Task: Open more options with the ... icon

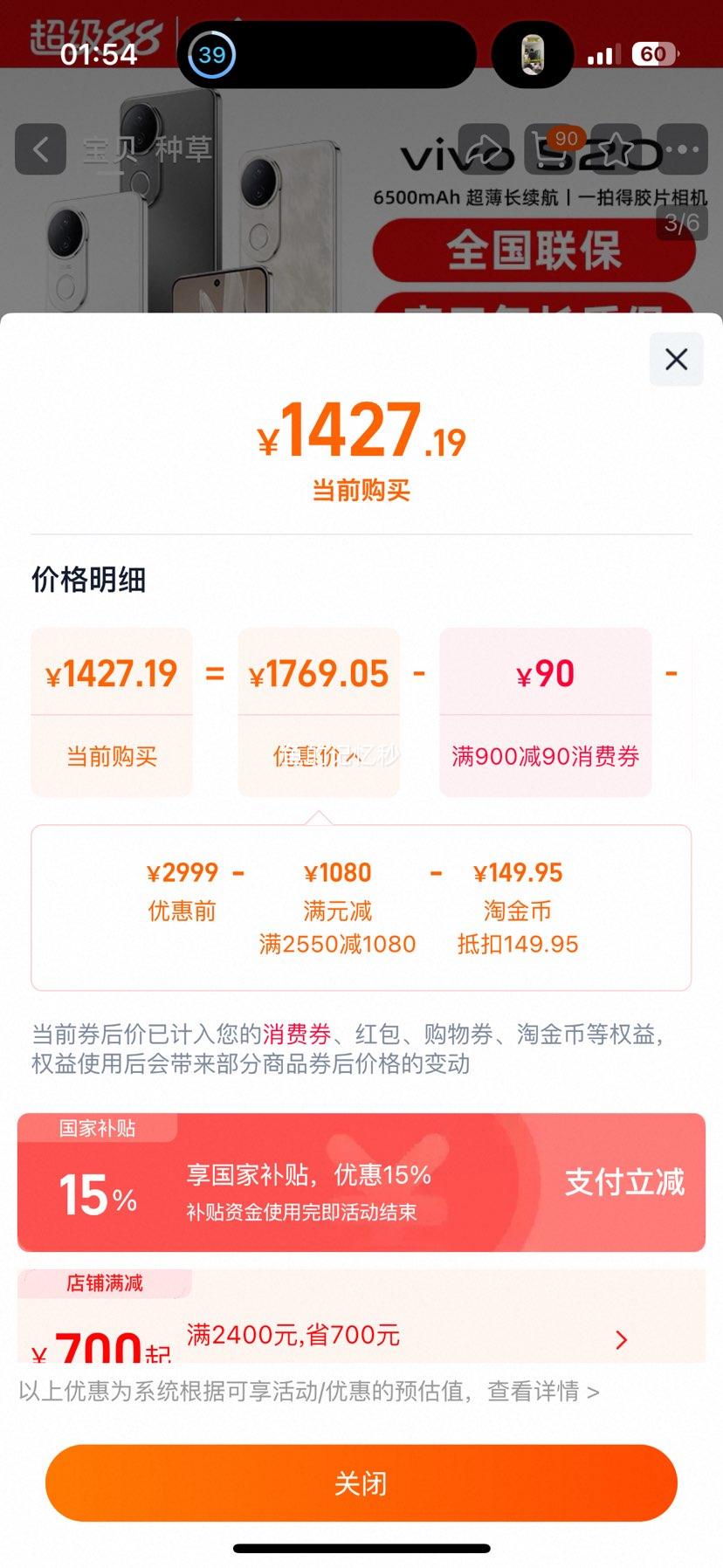Action: (x=684, y=148)
